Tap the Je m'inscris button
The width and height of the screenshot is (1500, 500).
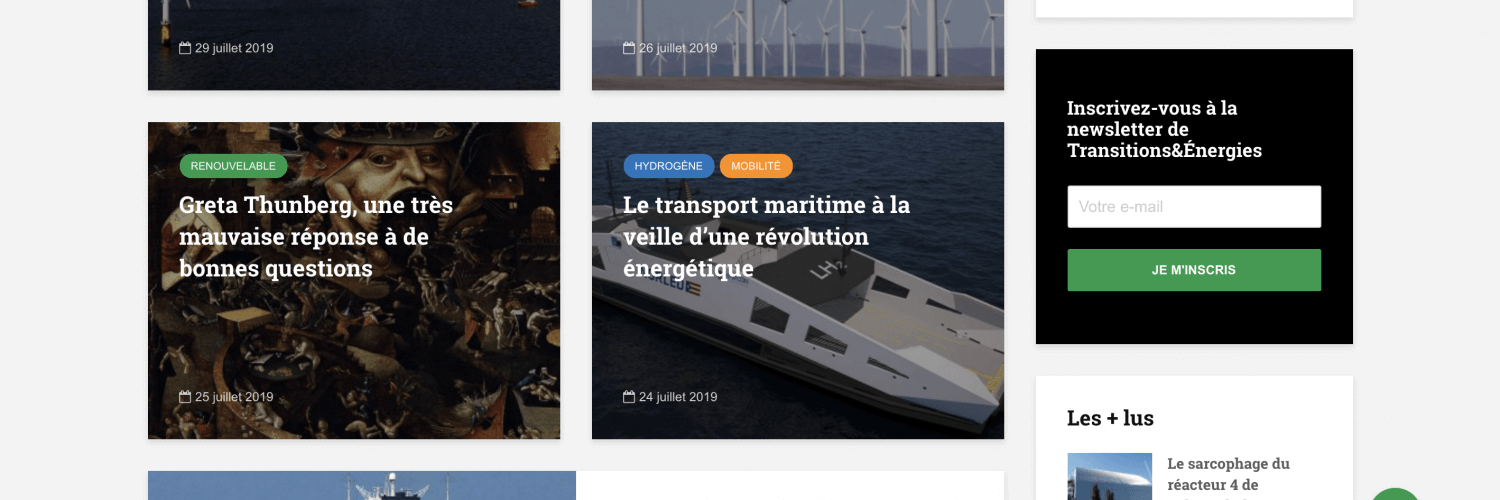click(1193, 270)
